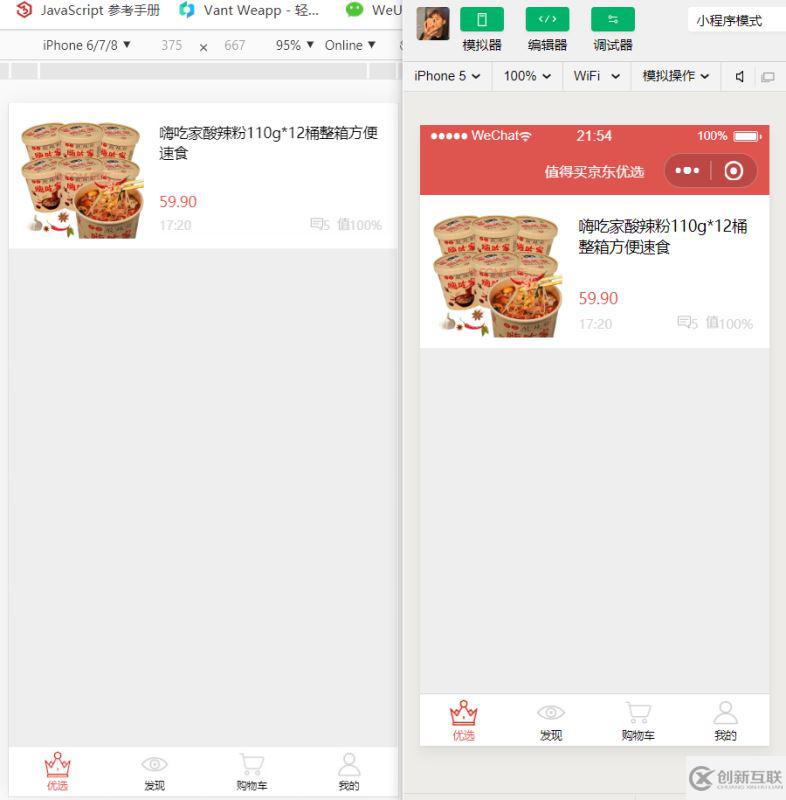The height and width of the screenshot is (800, 786).
Task: Open the 调试器 panel
Action: [x=612, y=21]
